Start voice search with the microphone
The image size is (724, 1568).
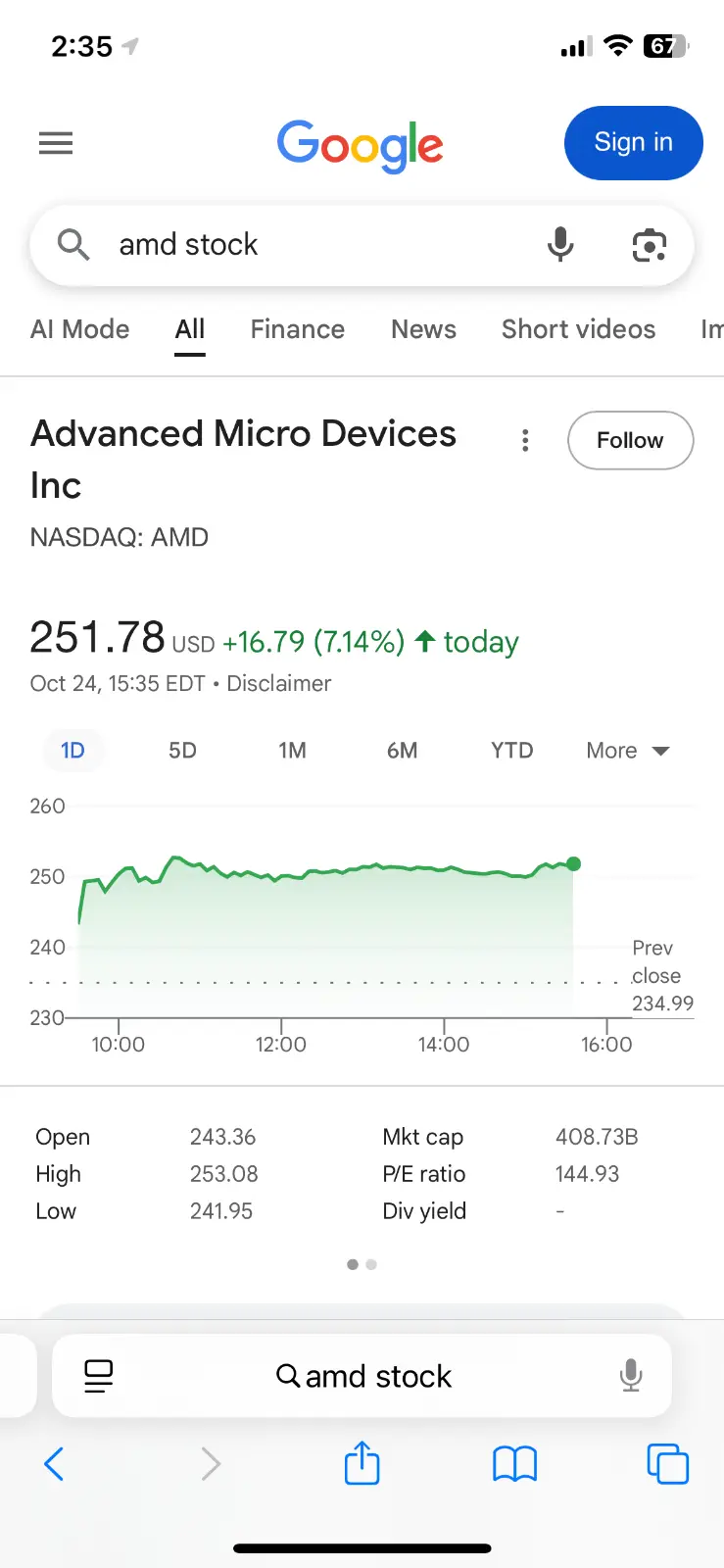coord(560,245)
